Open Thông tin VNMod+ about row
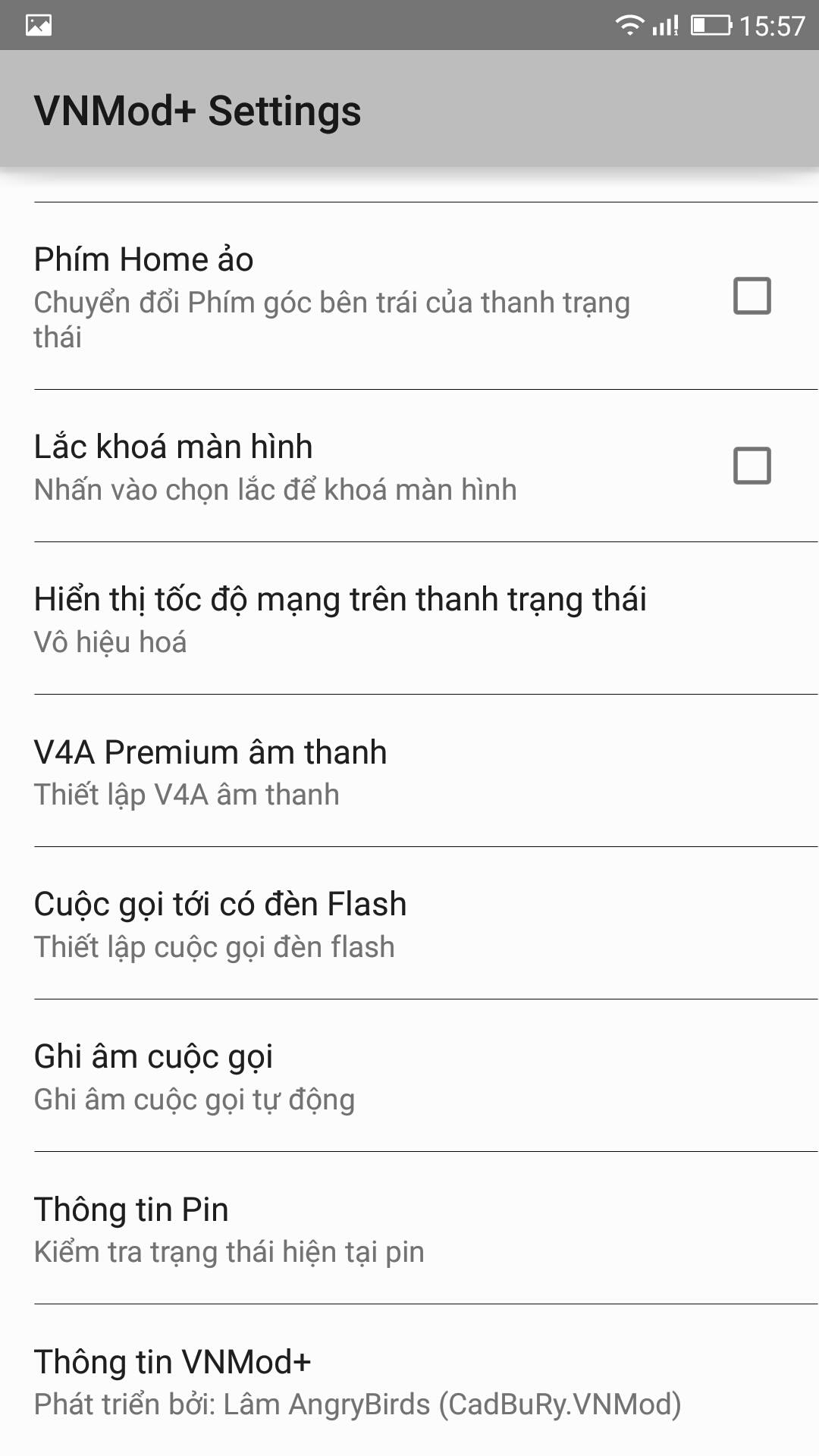 tap(356, 1382)
